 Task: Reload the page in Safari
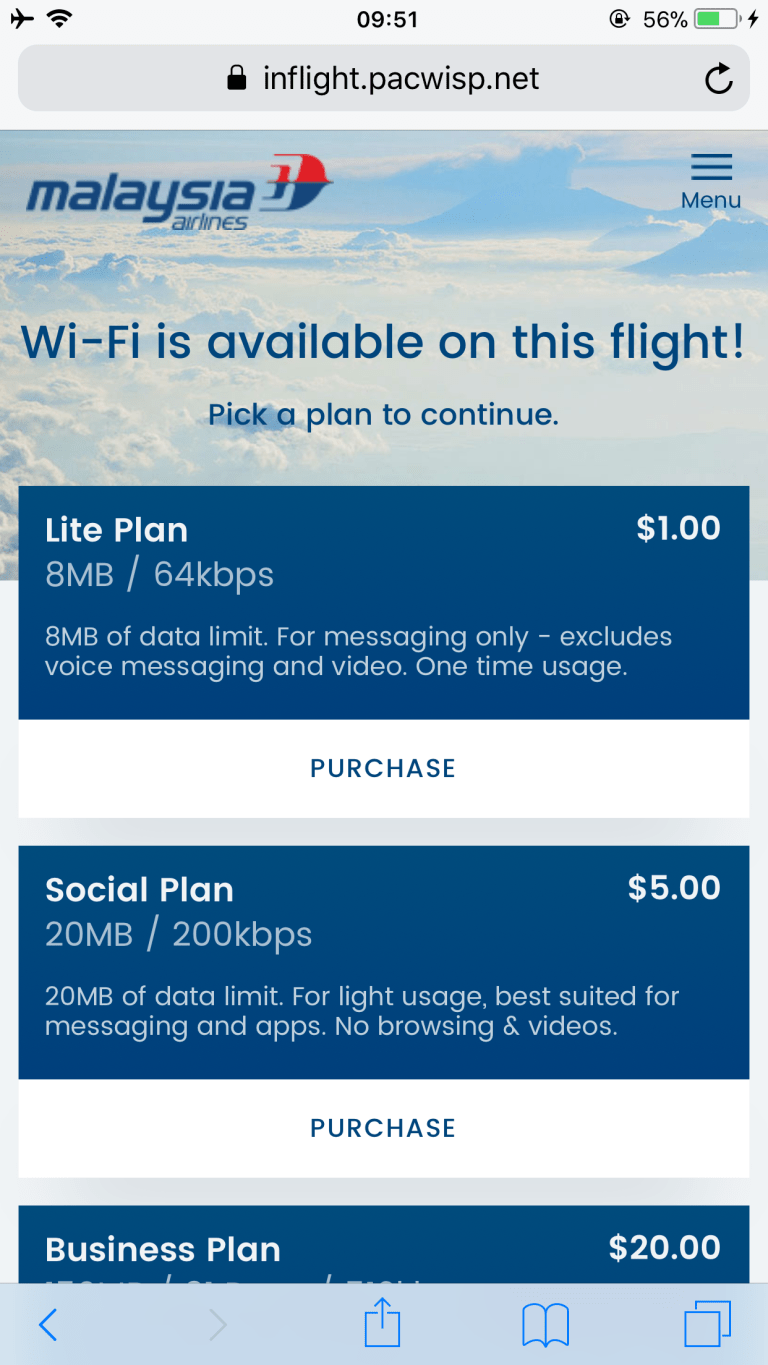click(718, 79)
